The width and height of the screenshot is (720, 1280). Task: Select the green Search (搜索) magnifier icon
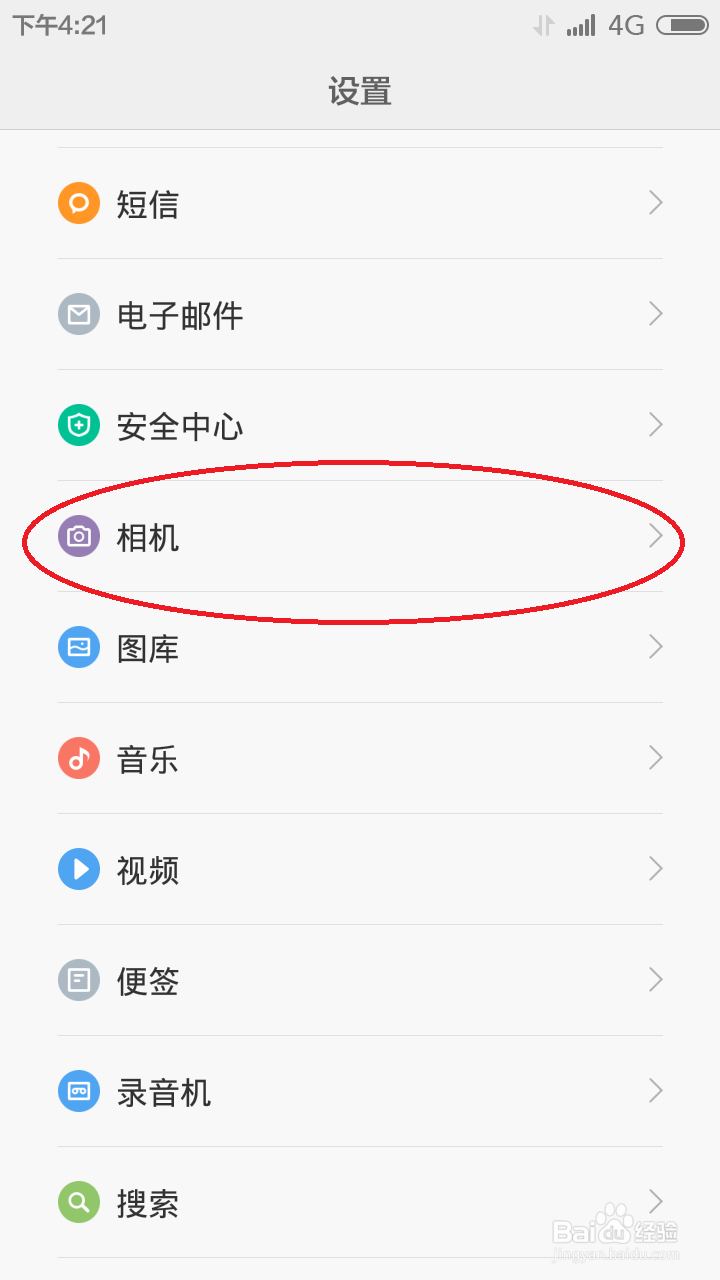pyautogui.click(x=78, y=1202)
